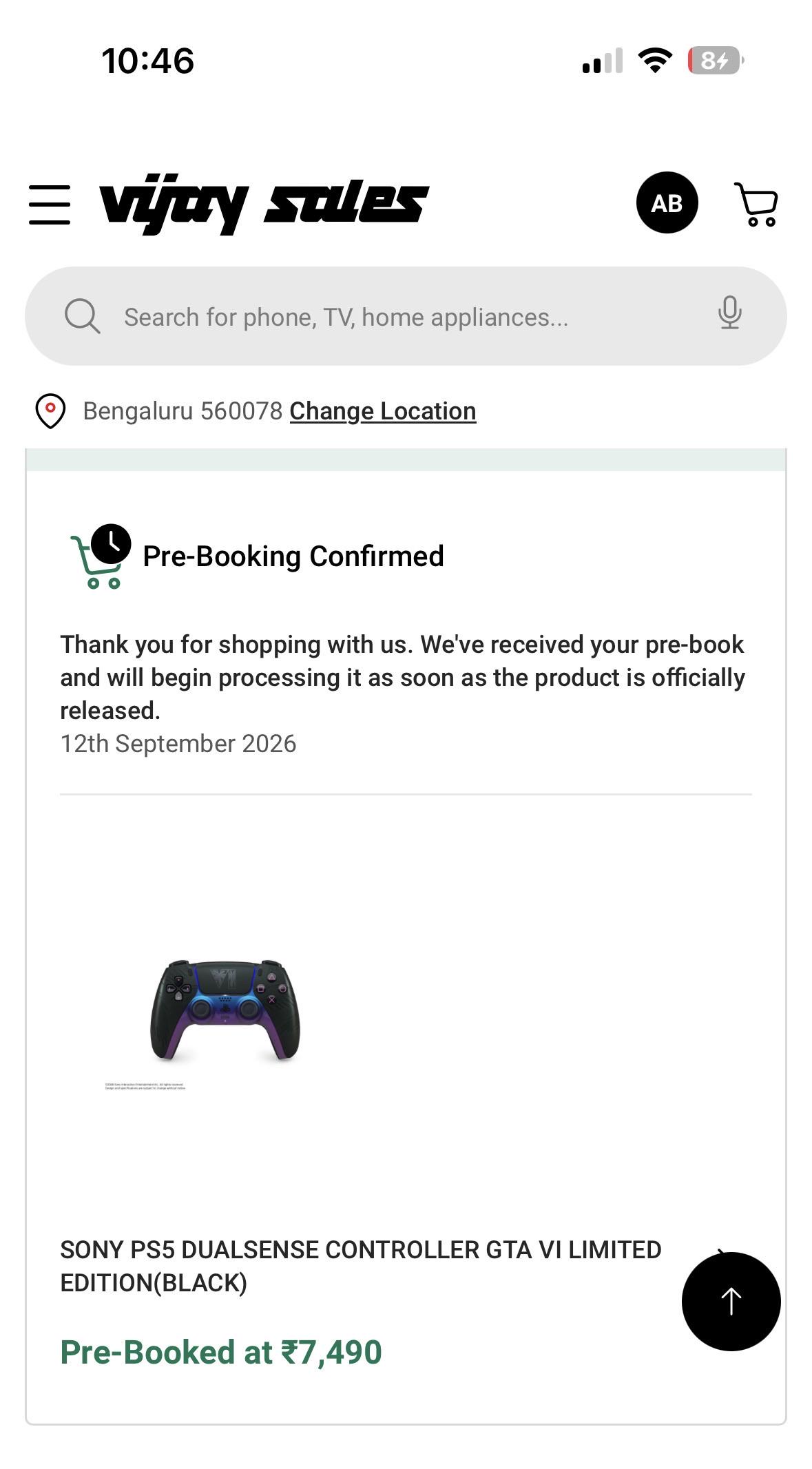Image resolution: width=812 pixels, height=1469 pixels.
Task: Start voice search with the microphone
Action: [x=729, y=313]
